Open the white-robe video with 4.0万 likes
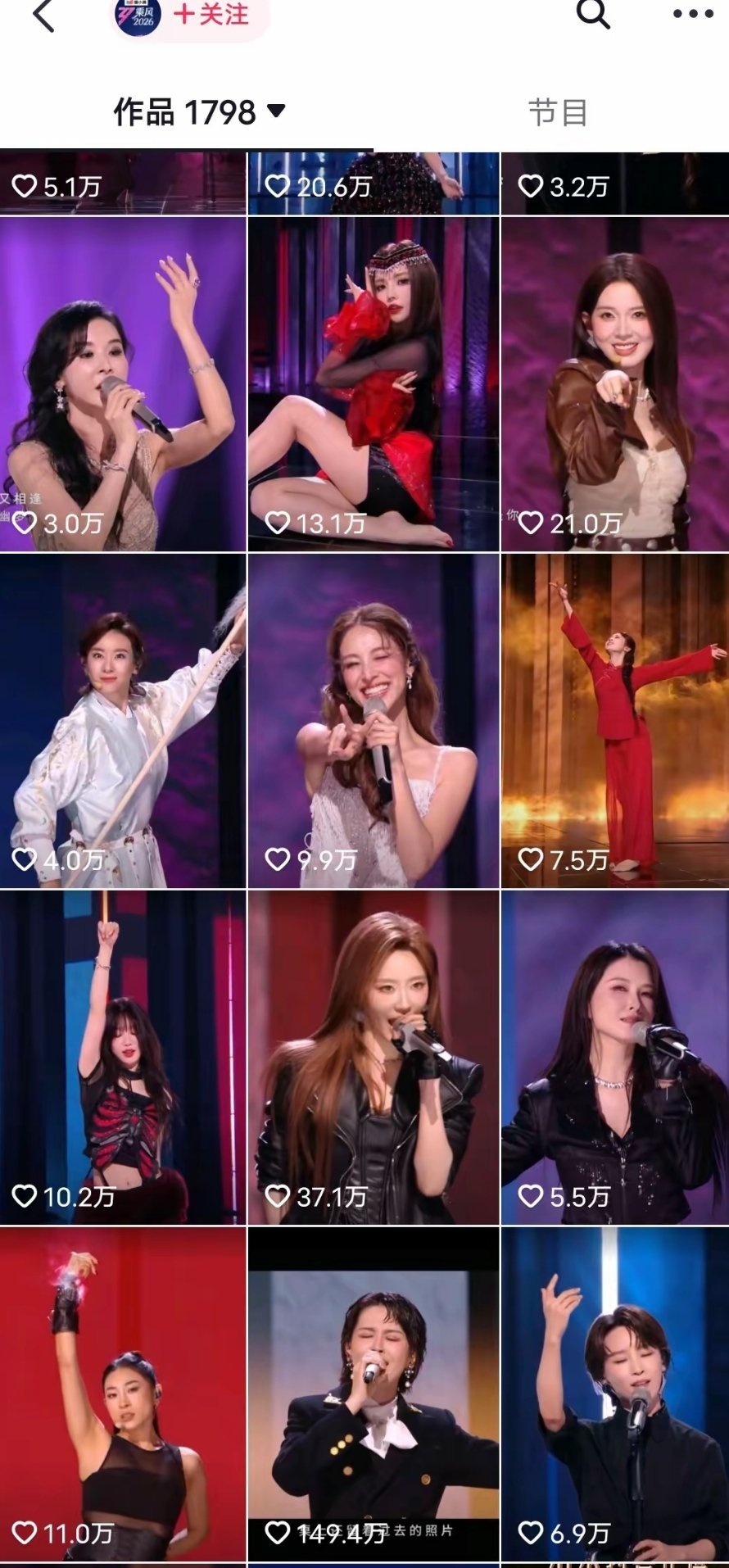This screenshot has height=1568, width=729. coord(123,721)
